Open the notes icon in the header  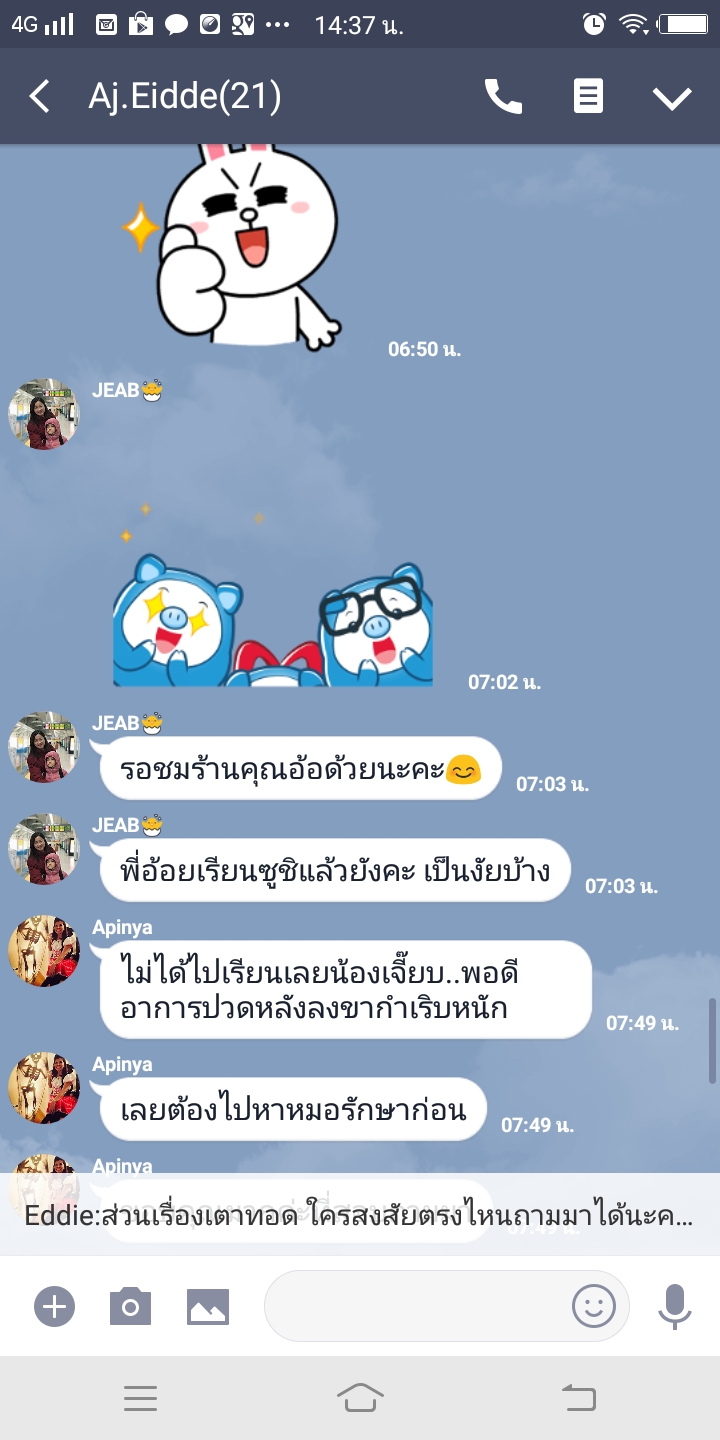(588, 97)
